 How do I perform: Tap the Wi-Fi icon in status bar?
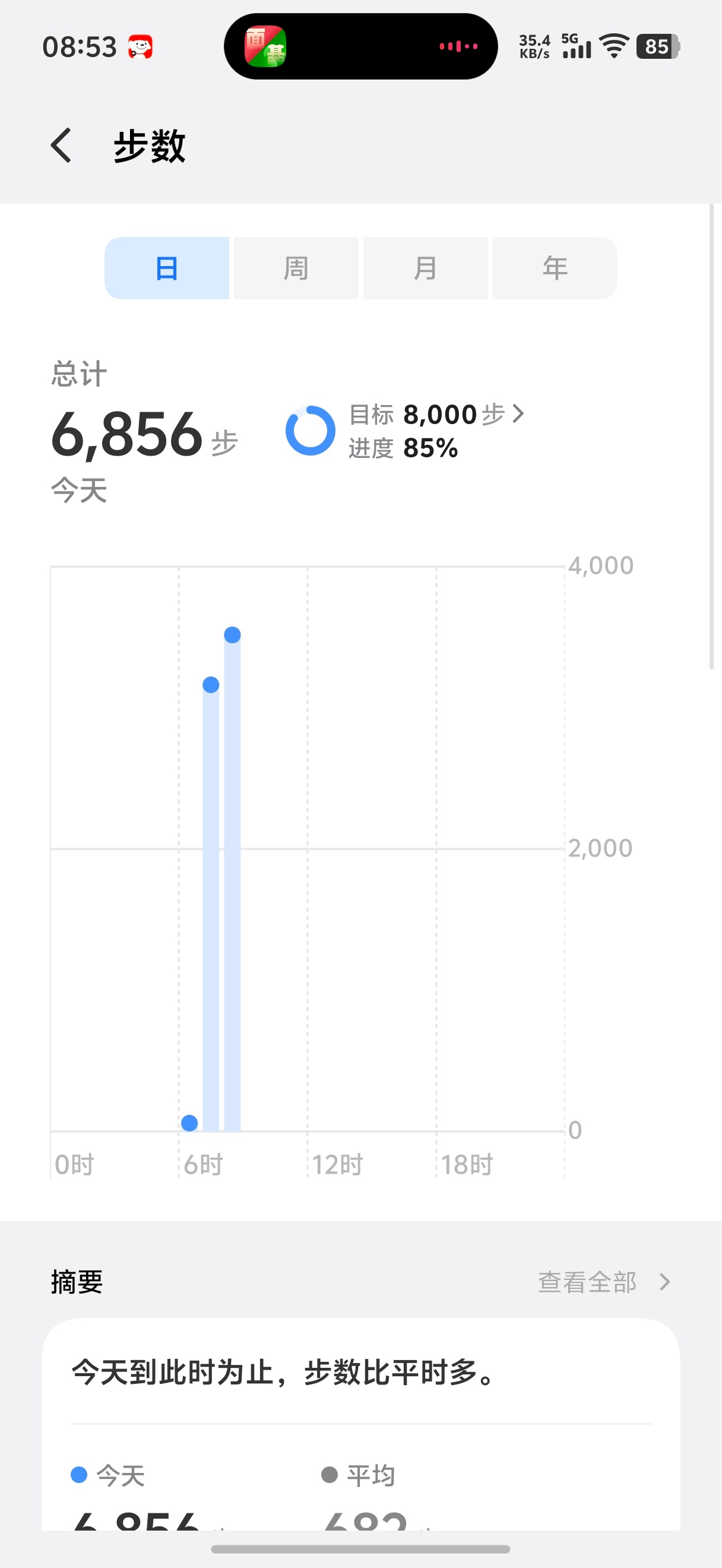coord(612,46)
